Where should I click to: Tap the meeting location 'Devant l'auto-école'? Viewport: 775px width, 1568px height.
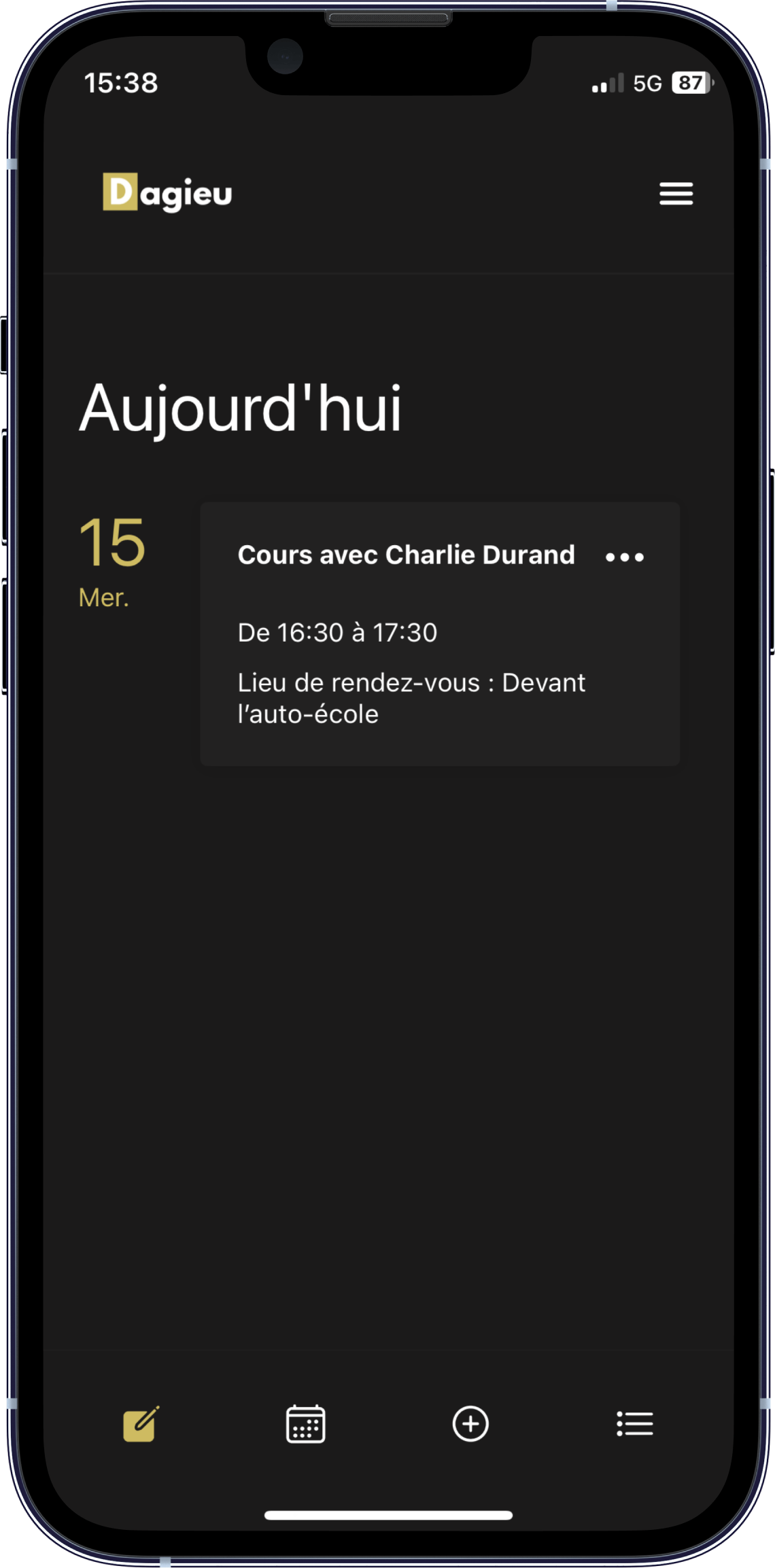pyautogui.click(x=411, y=697)
